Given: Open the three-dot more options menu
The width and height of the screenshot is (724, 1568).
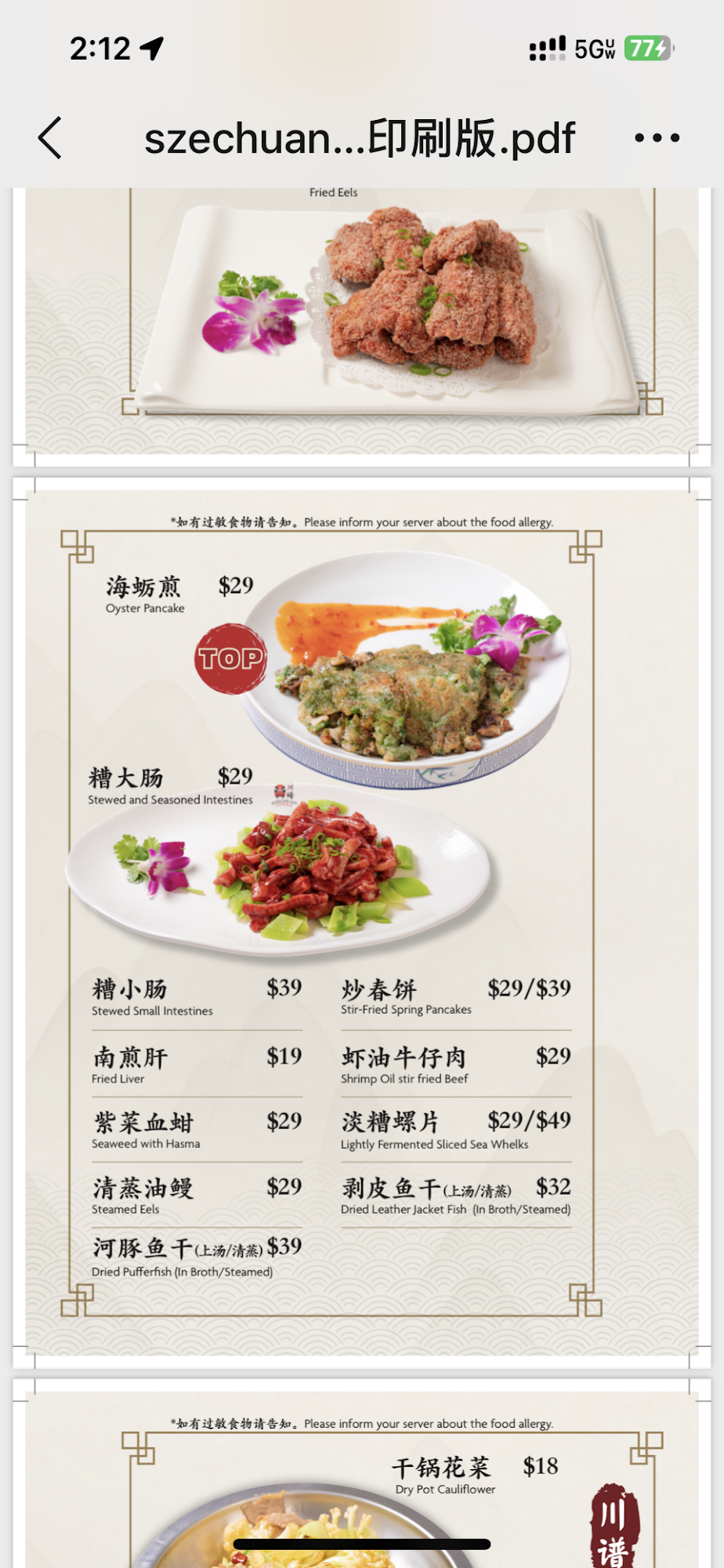Looking at the screenshot, I should point(657,138).
